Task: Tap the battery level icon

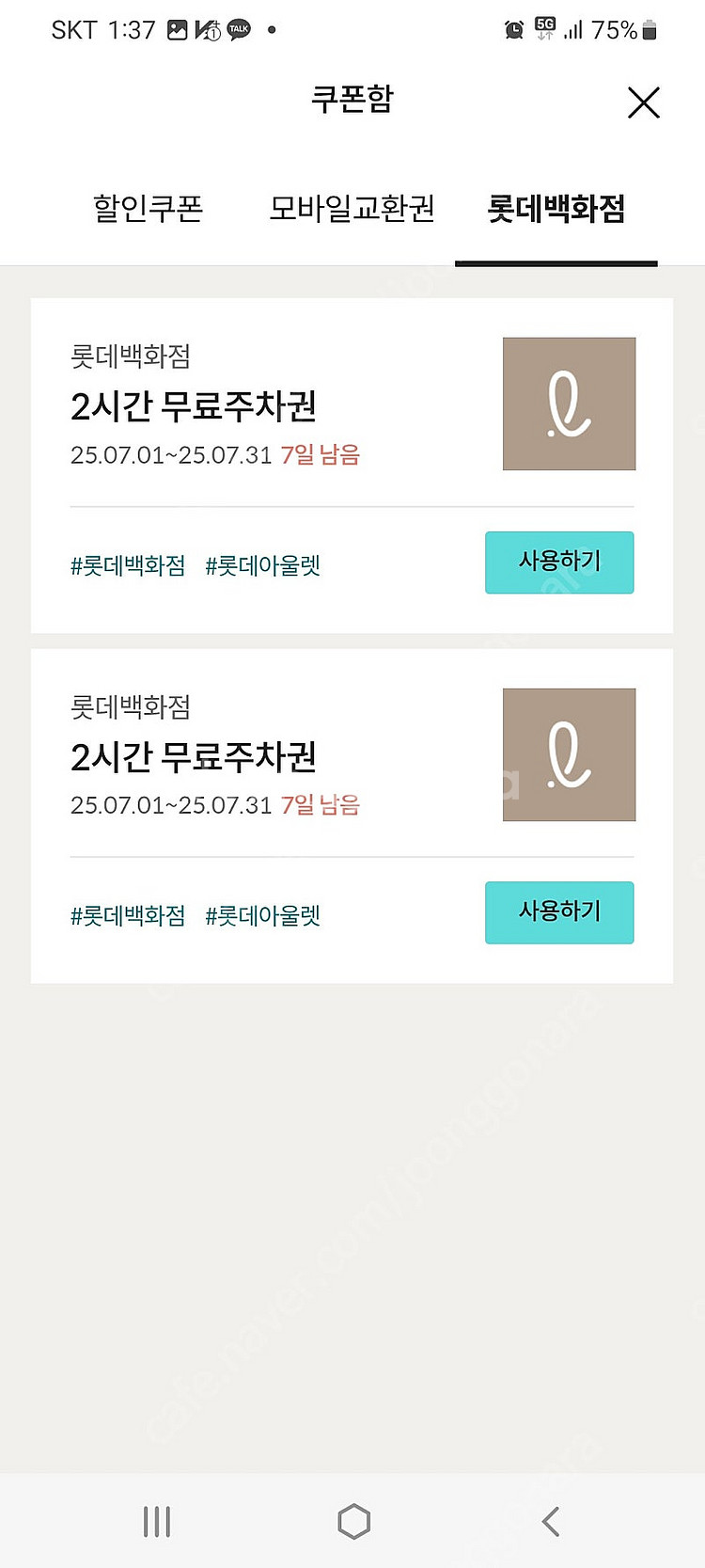Action: (649, 29)
